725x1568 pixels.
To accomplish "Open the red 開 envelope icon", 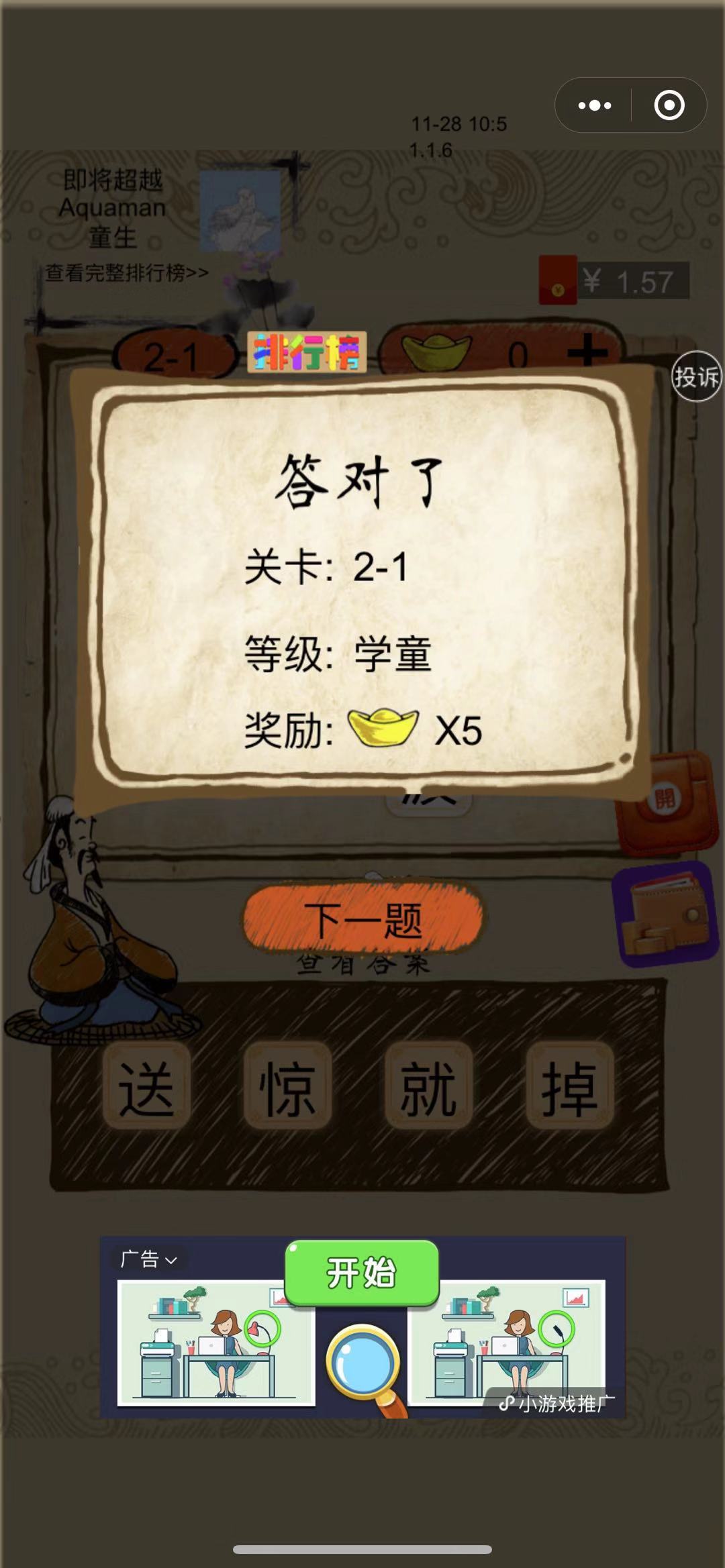I will click(x=667, y=800).
